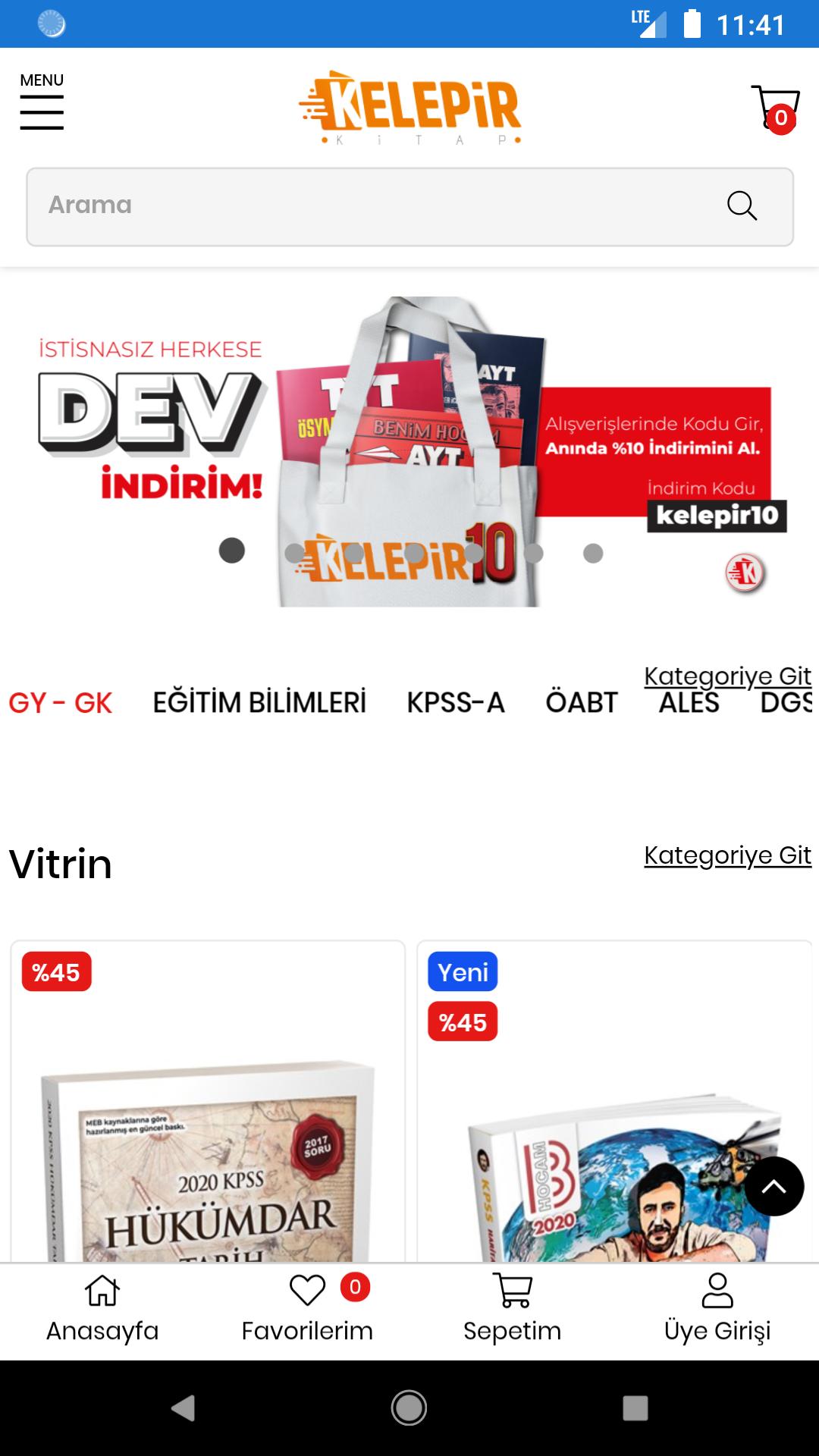Switch to the KPSS-A tab
The image size is (819, 1456).
click(x=456, y=703)
